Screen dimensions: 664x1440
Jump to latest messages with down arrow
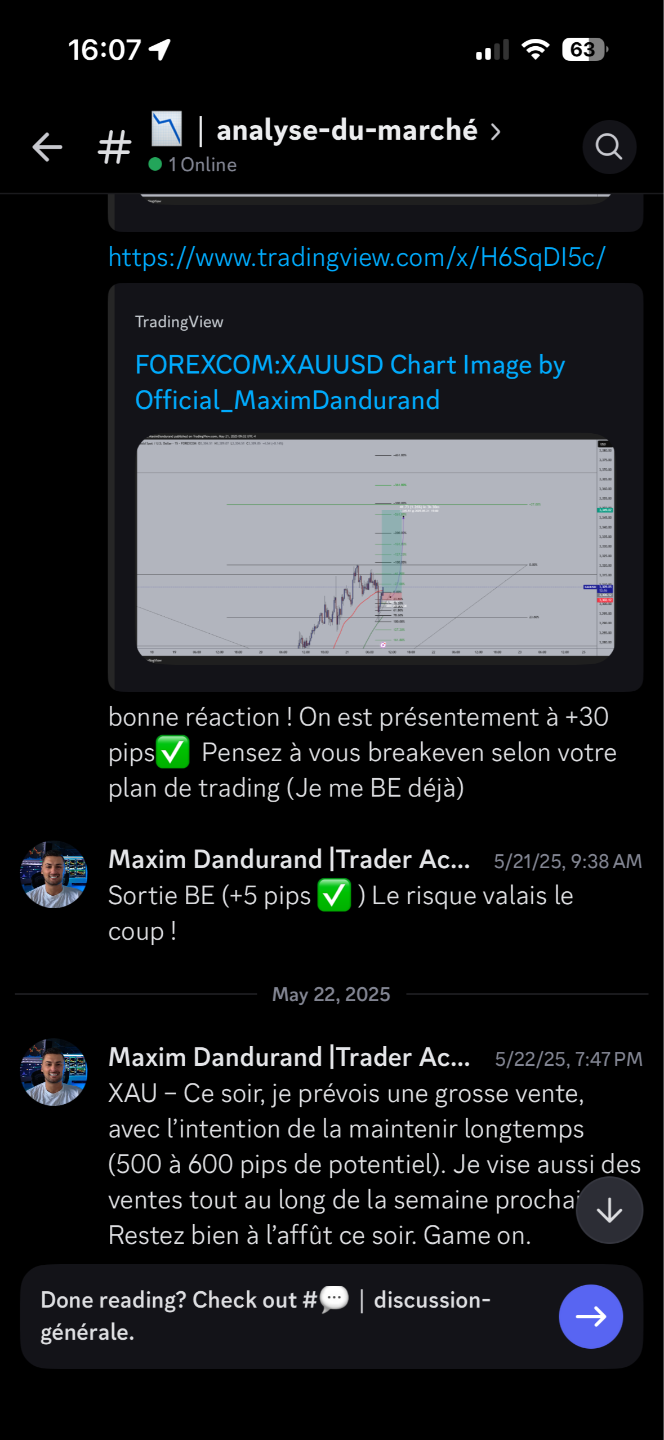coord(609,1210)
